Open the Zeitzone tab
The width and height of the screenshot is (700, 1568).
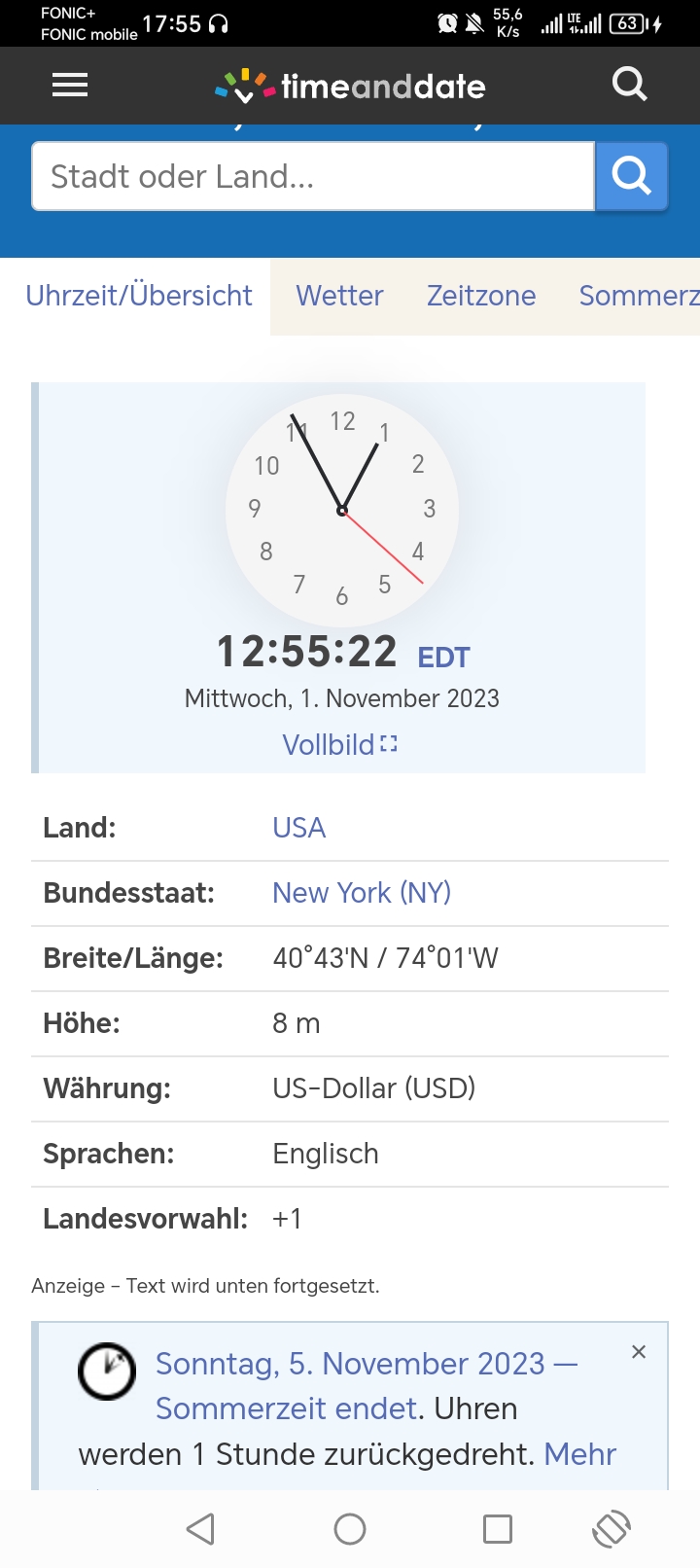click(x=481, y=296)
